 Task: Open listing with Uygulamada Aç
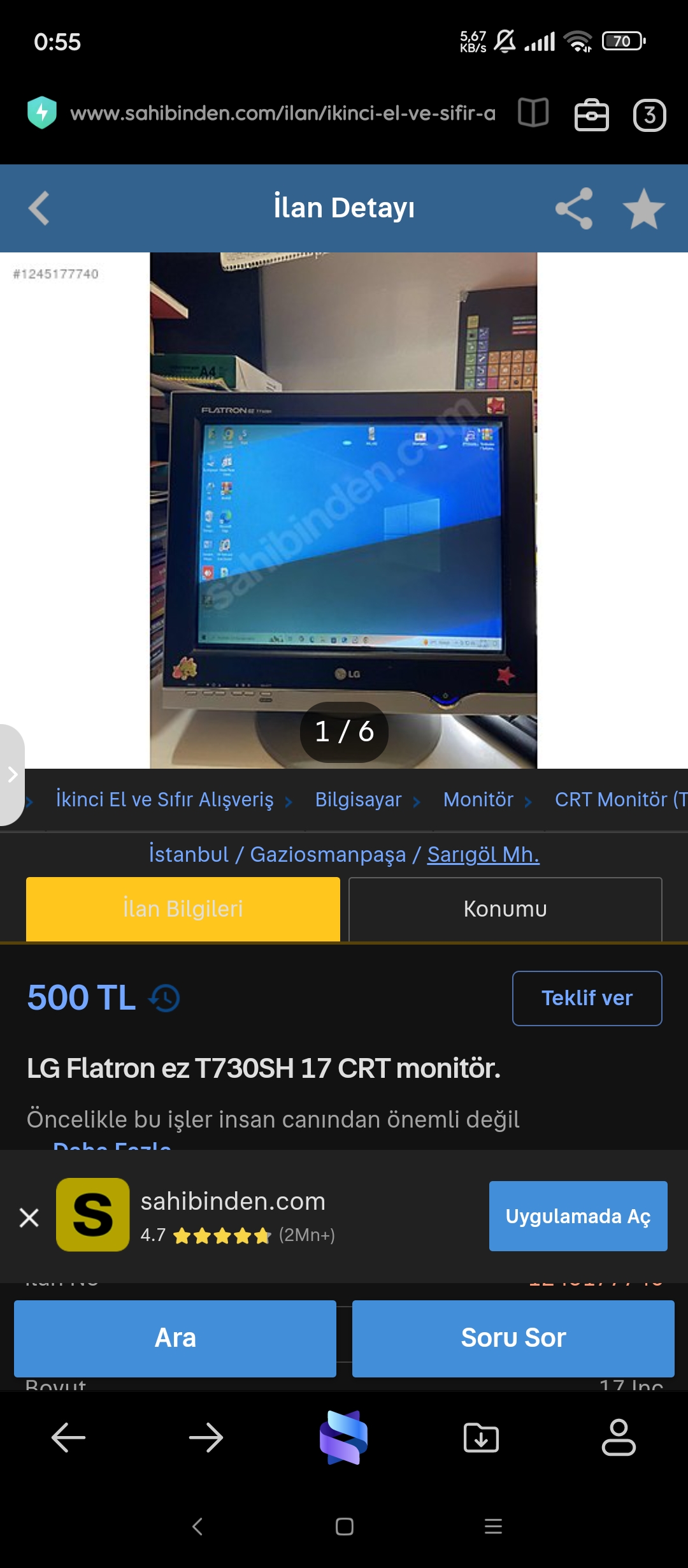[x=578, y=1216]
